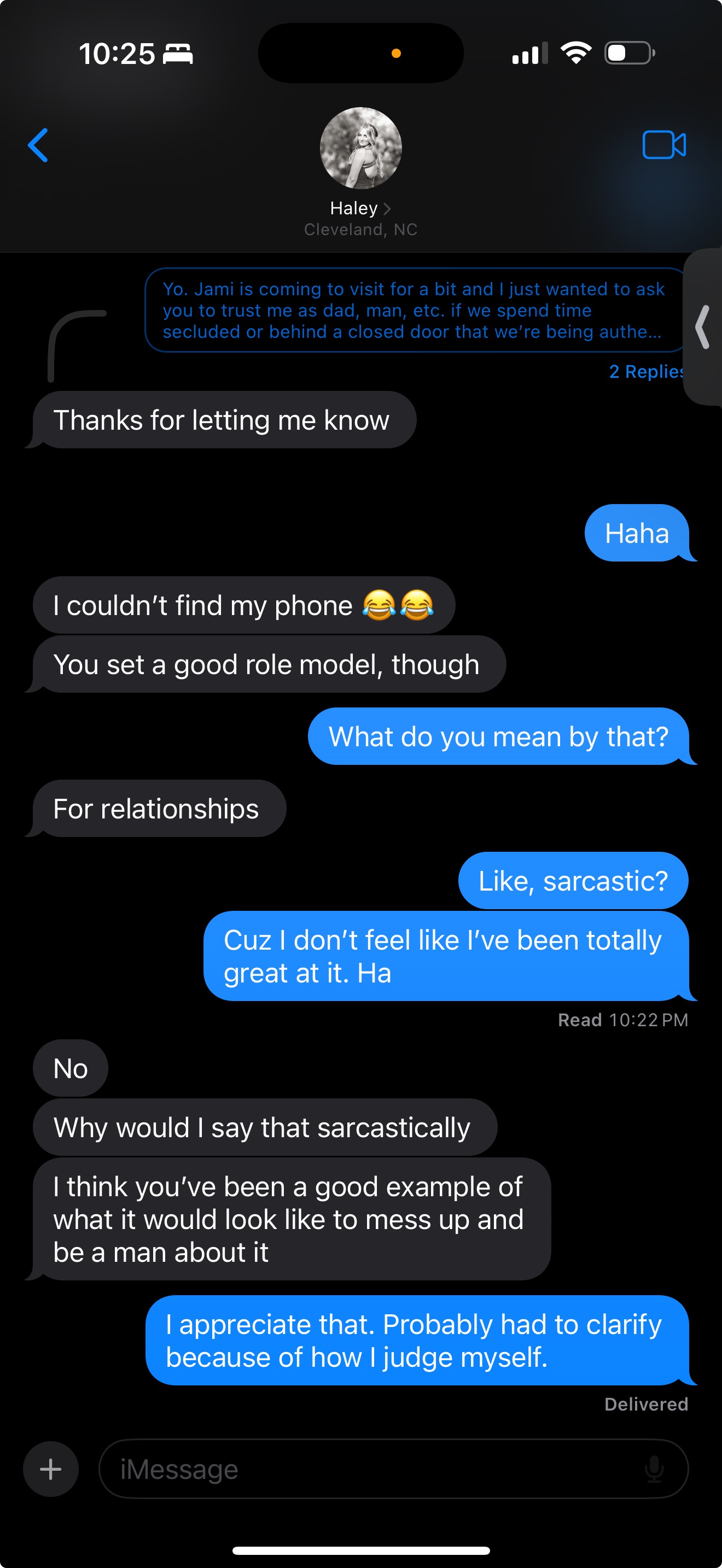Open the quoted Jami visit message
Screen dimensions: 722x1568
click(414, 311)
